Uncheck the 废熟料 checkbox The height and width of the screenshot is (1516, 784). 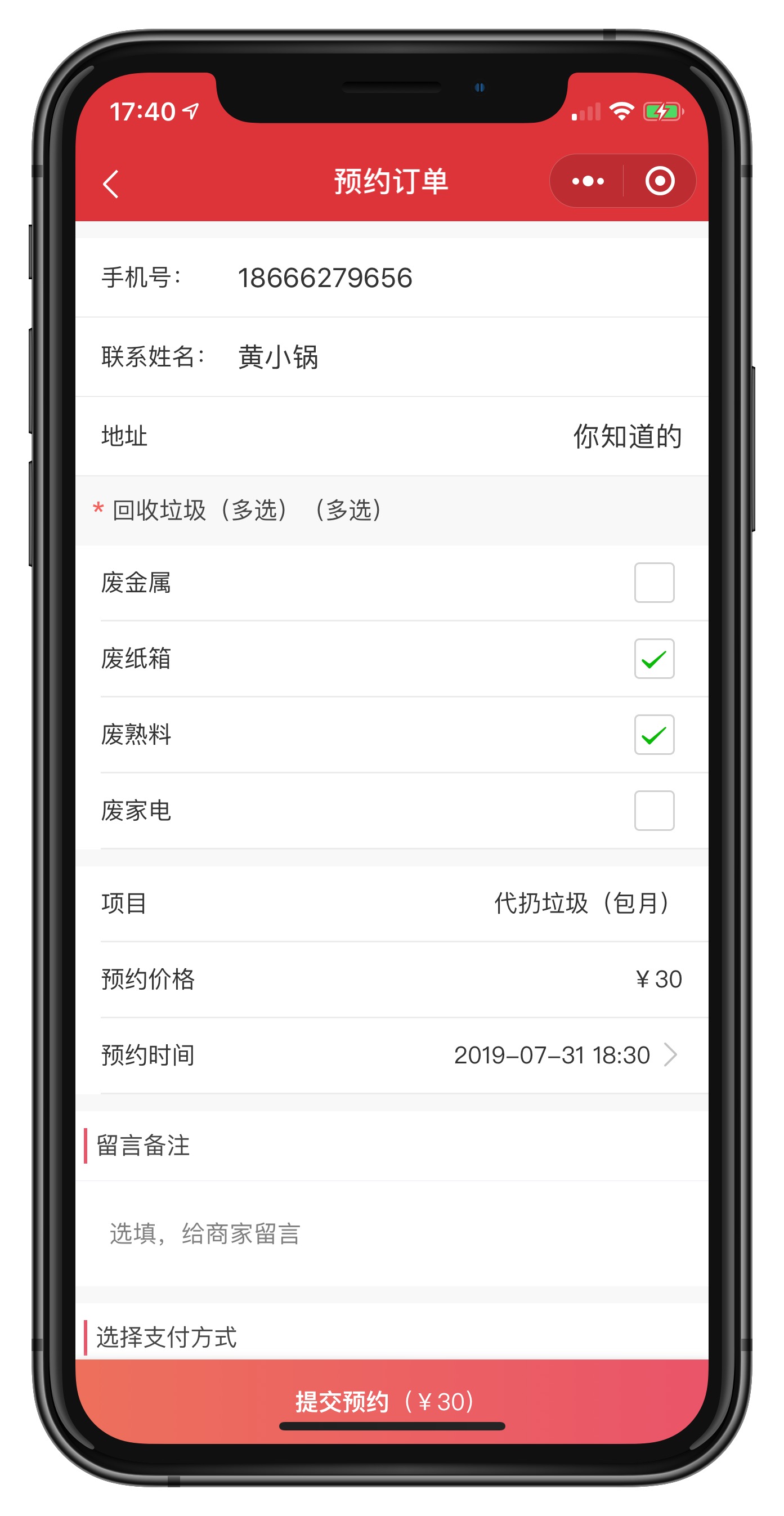654,735
